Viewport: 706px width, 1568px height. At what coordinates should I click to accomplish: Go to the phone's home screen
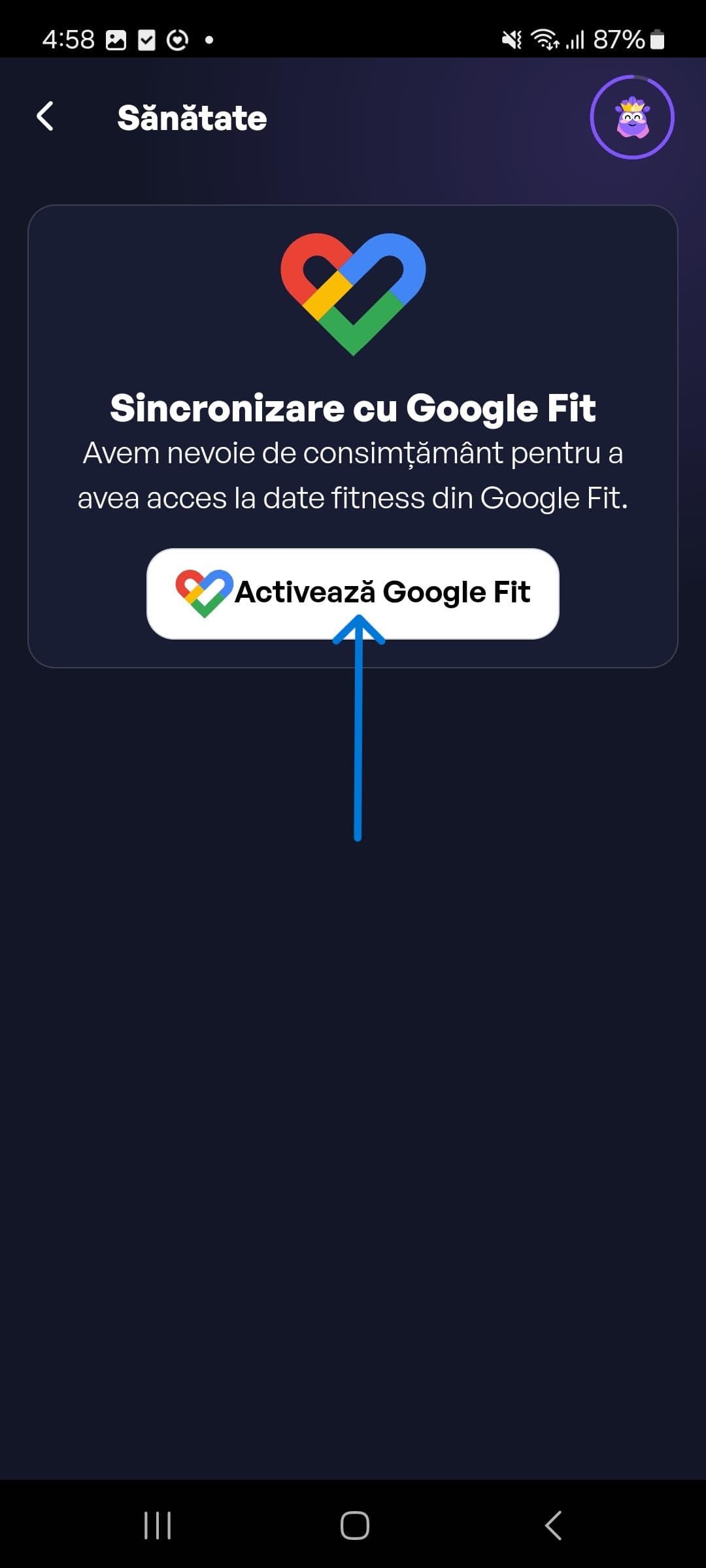[x=354, y=1526]
